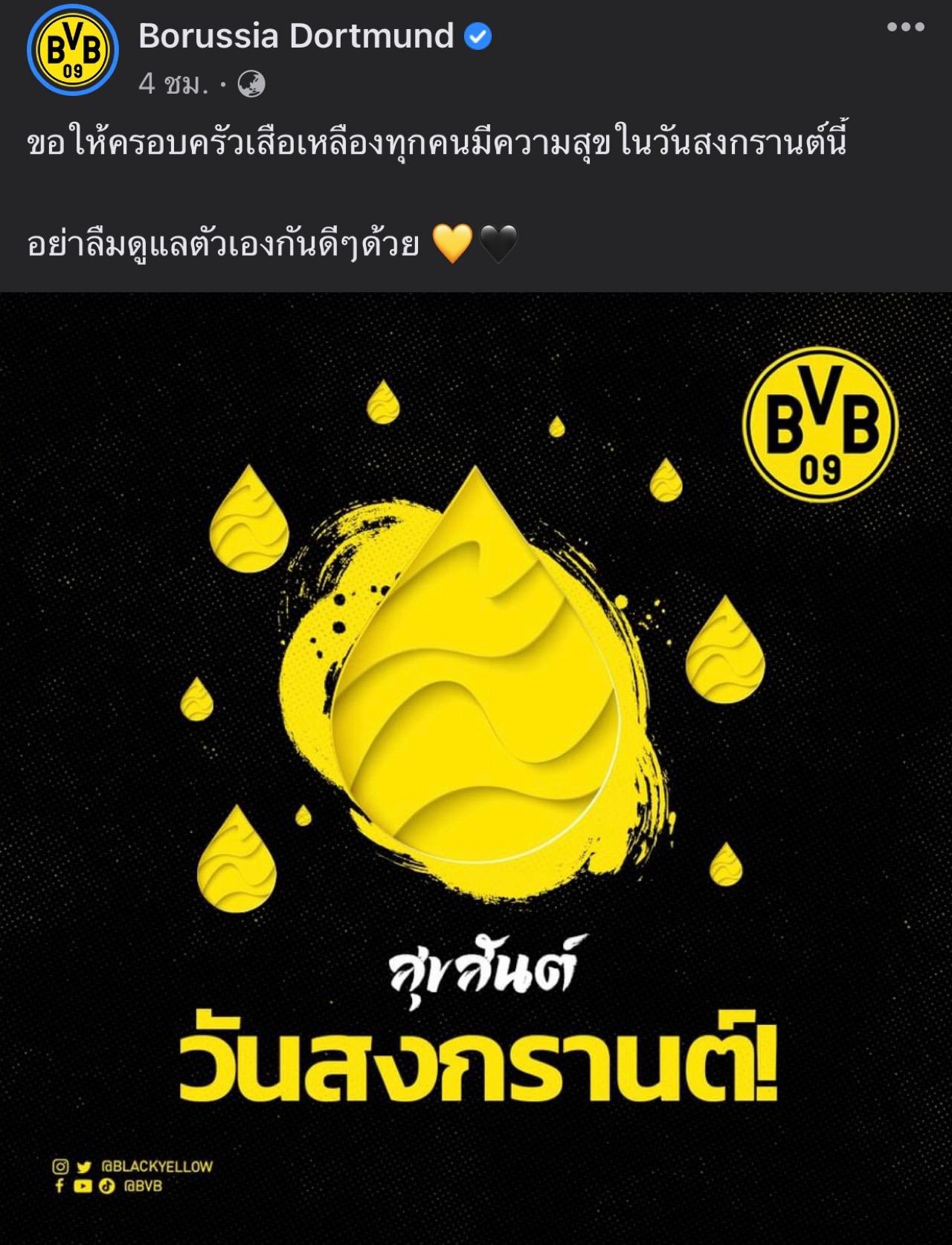This screenshot has height=1245, width=952.
Task: Open the post's three-dot options menu
Action: (905, 27)
